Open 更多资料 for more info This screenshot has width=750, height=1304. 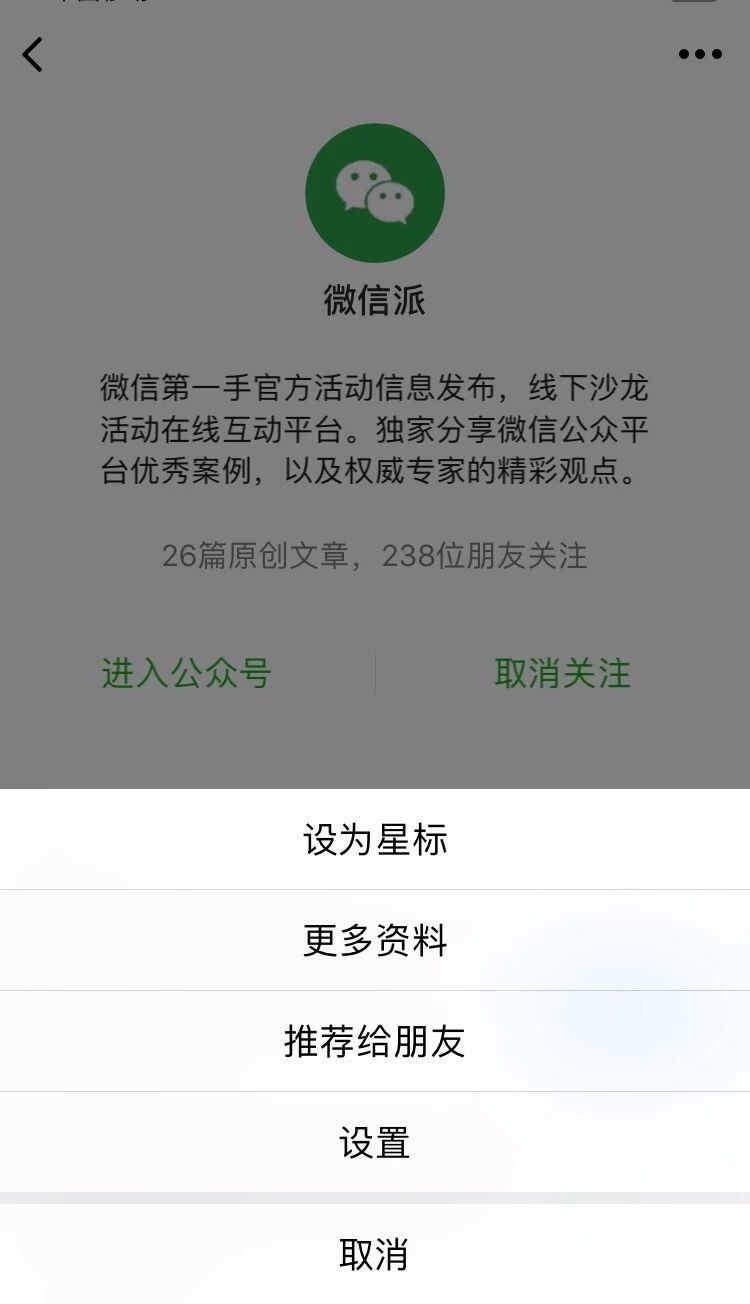[x=375, y=940]
